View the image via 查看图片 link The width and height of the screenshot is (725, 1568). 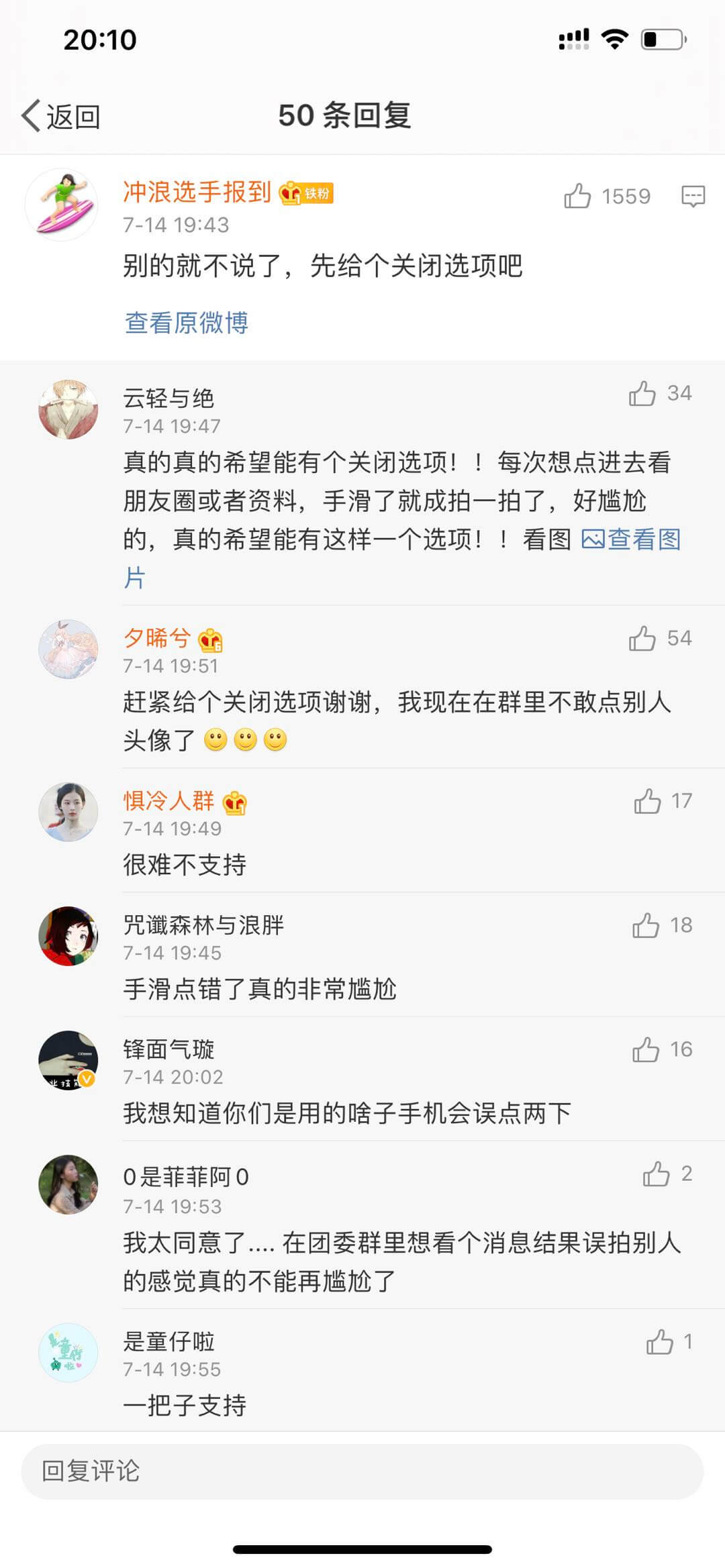tap(630, 539)
